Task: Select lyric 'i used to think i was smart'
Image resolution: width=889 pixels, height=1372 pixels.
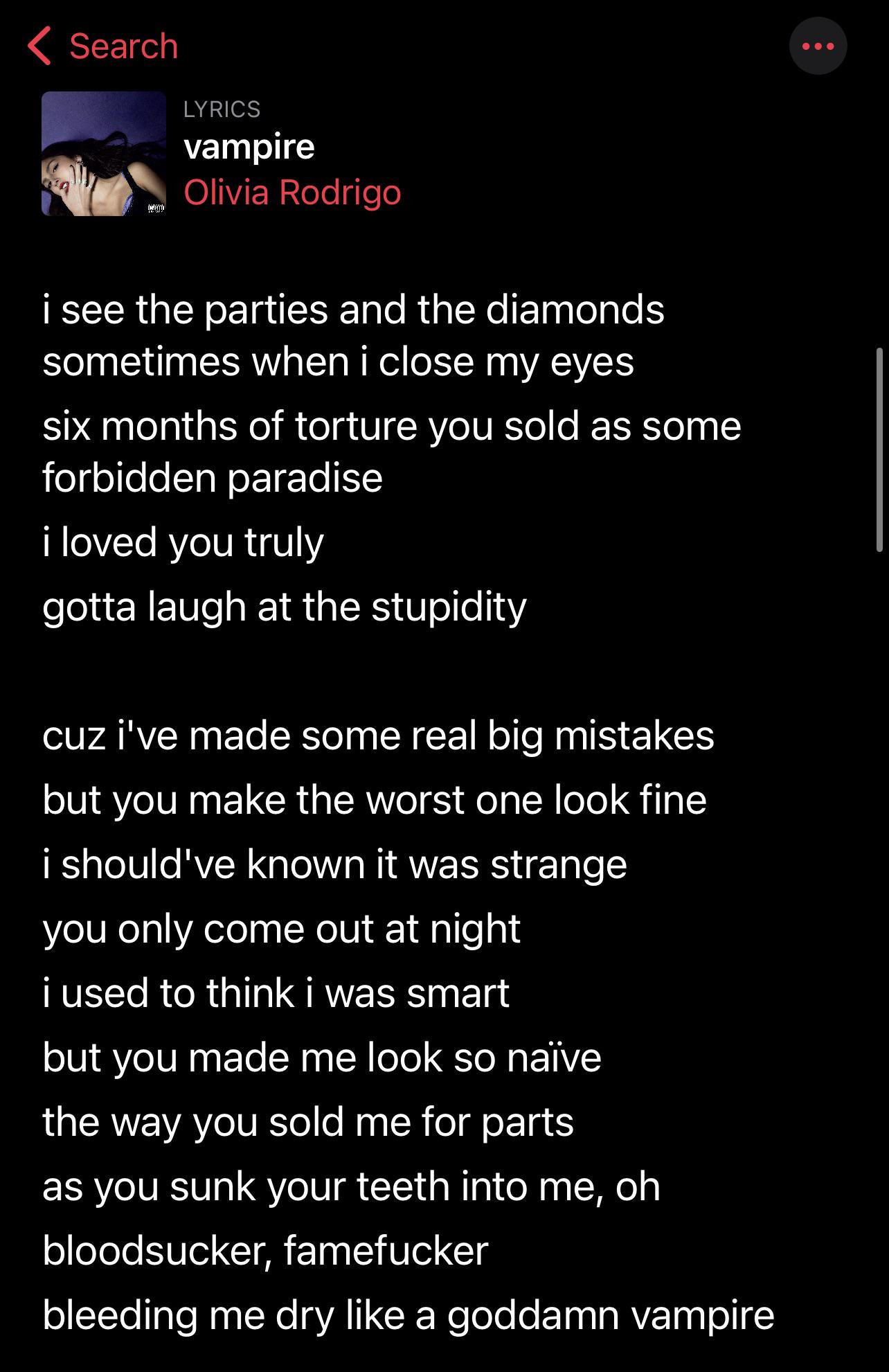Action: (275, 991)
